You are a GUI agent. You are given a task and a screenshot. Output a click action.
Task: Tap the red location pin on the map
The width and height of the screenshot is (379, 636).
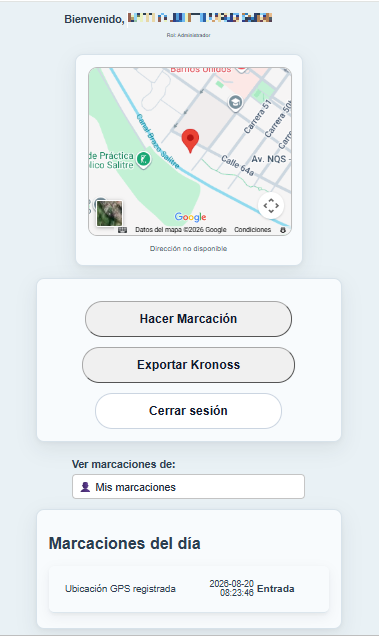190,141
